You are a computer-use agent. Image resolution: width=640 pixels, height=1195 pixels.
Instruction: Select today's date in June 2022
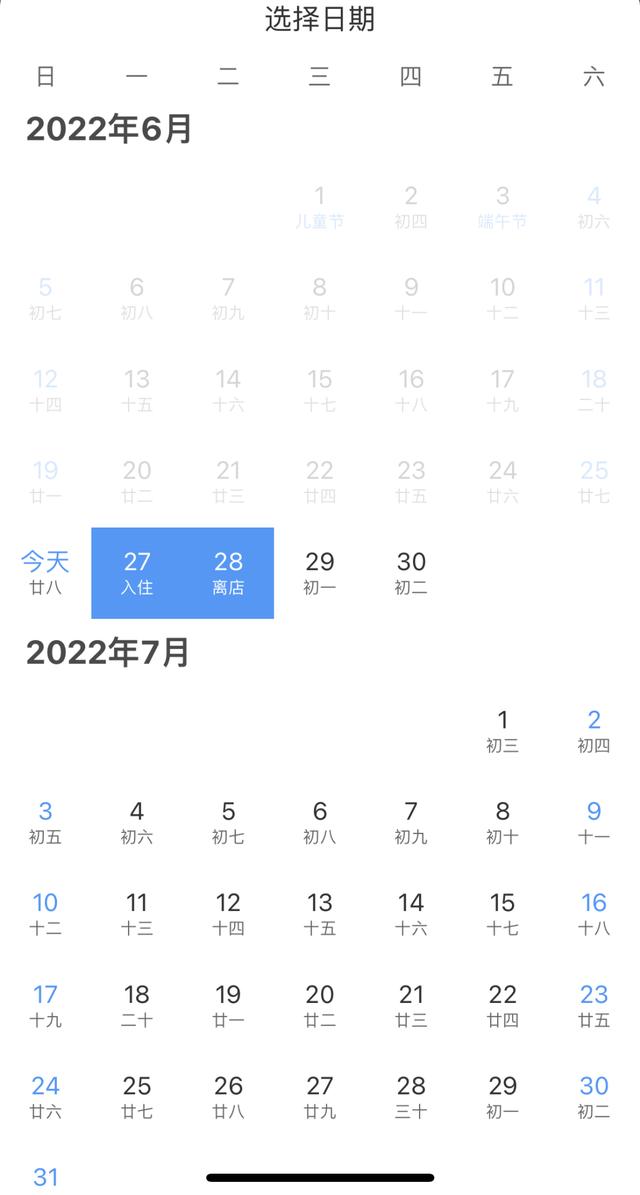pyautogui.click(x=46, y=573)
